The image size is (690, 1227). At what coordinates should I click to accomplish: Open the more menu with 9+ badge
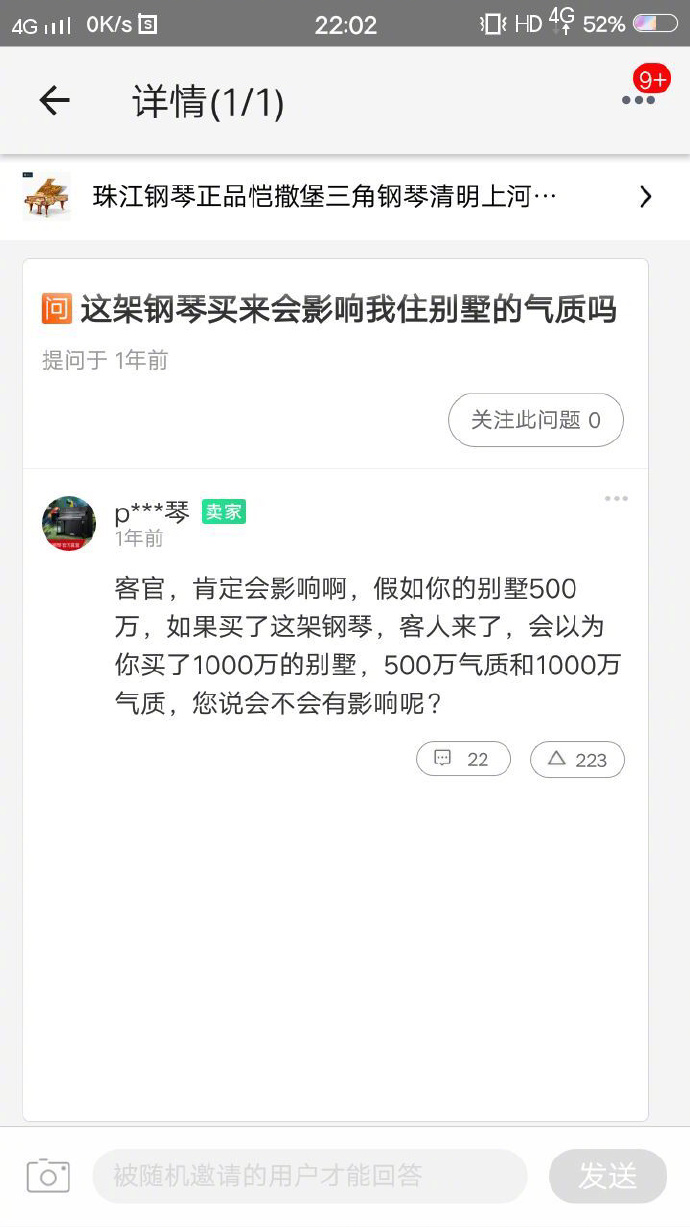pos(638,99)
